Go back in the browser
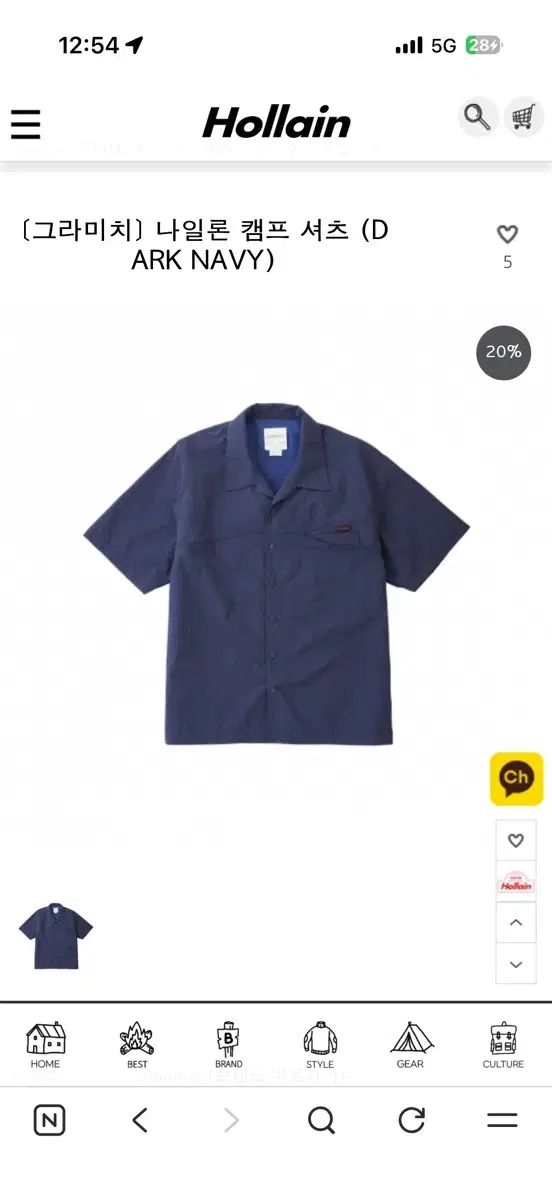 tap(140, 1121)
